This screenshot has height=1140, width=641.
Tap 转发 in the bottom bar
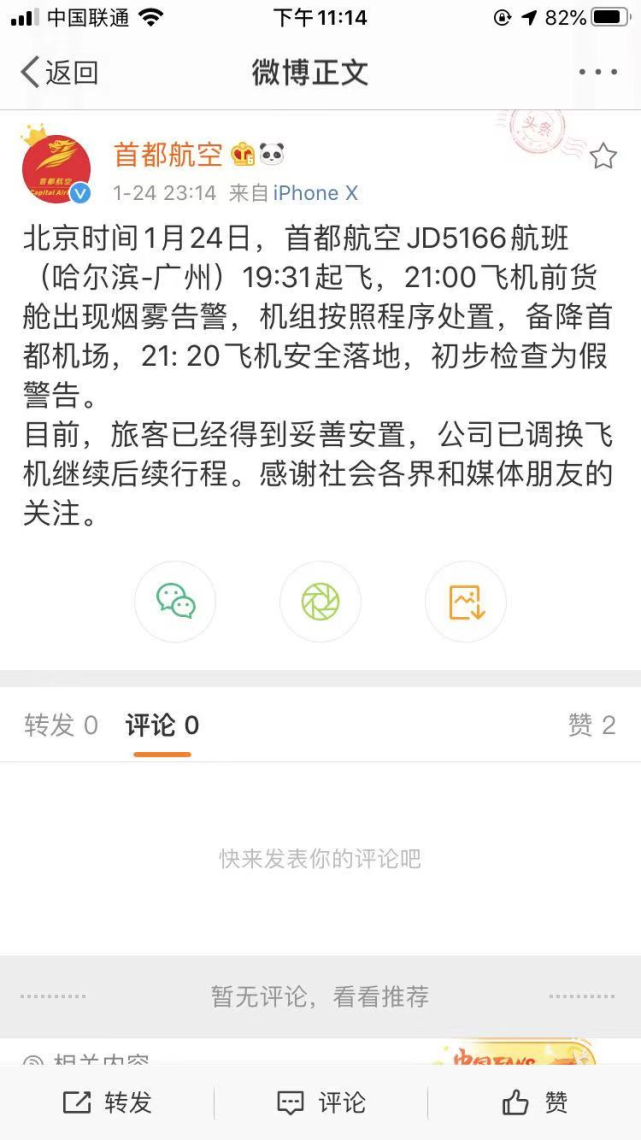(x=107, y=1102)
